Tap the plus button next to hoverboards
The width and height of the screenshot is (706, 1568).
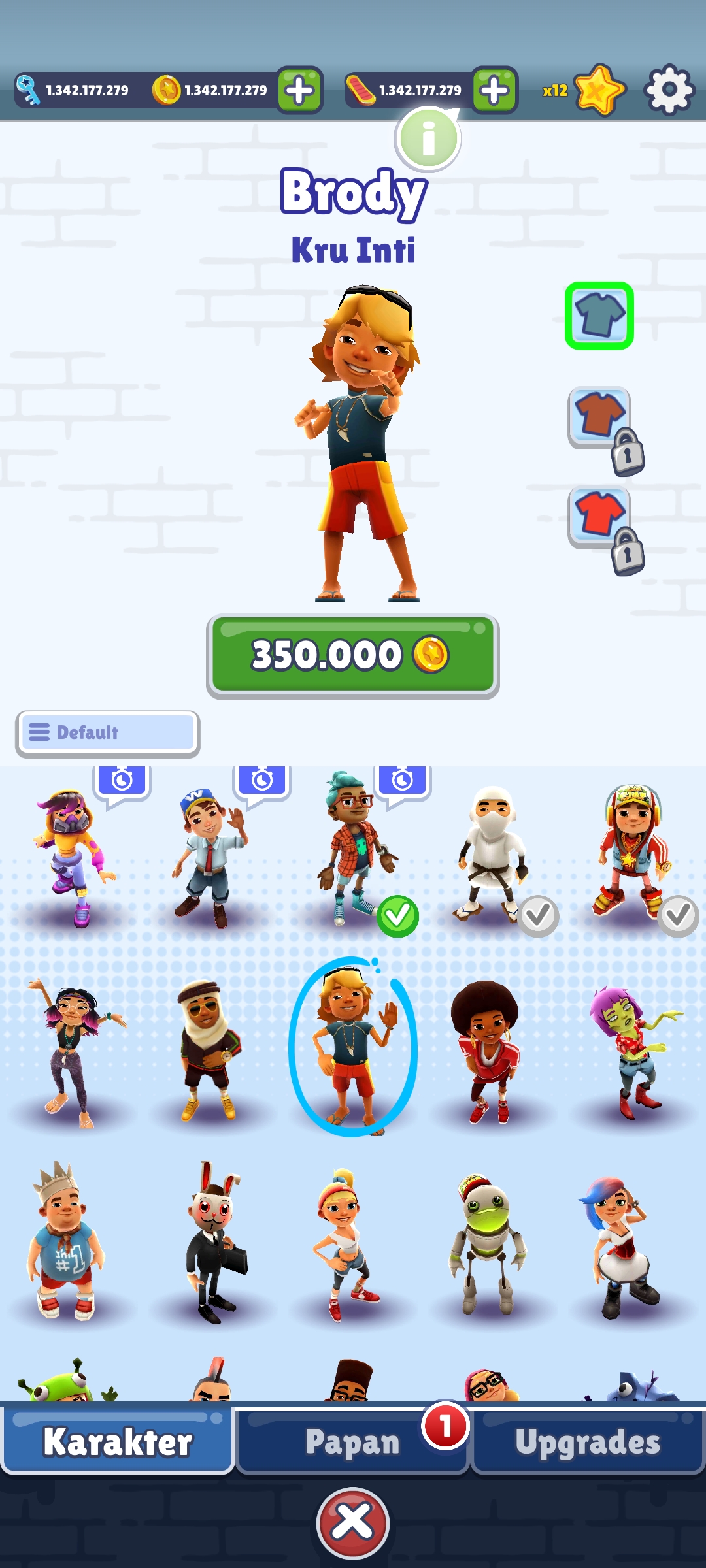coord(495,90)
